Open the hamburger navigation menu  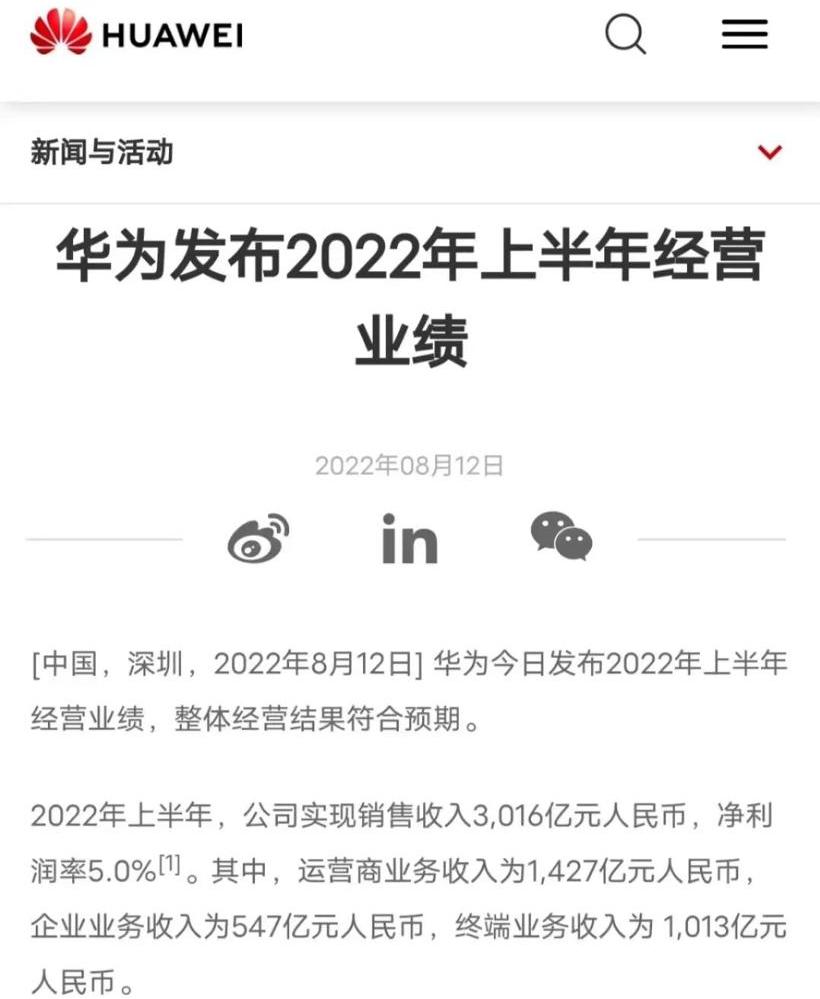(744, 35)
